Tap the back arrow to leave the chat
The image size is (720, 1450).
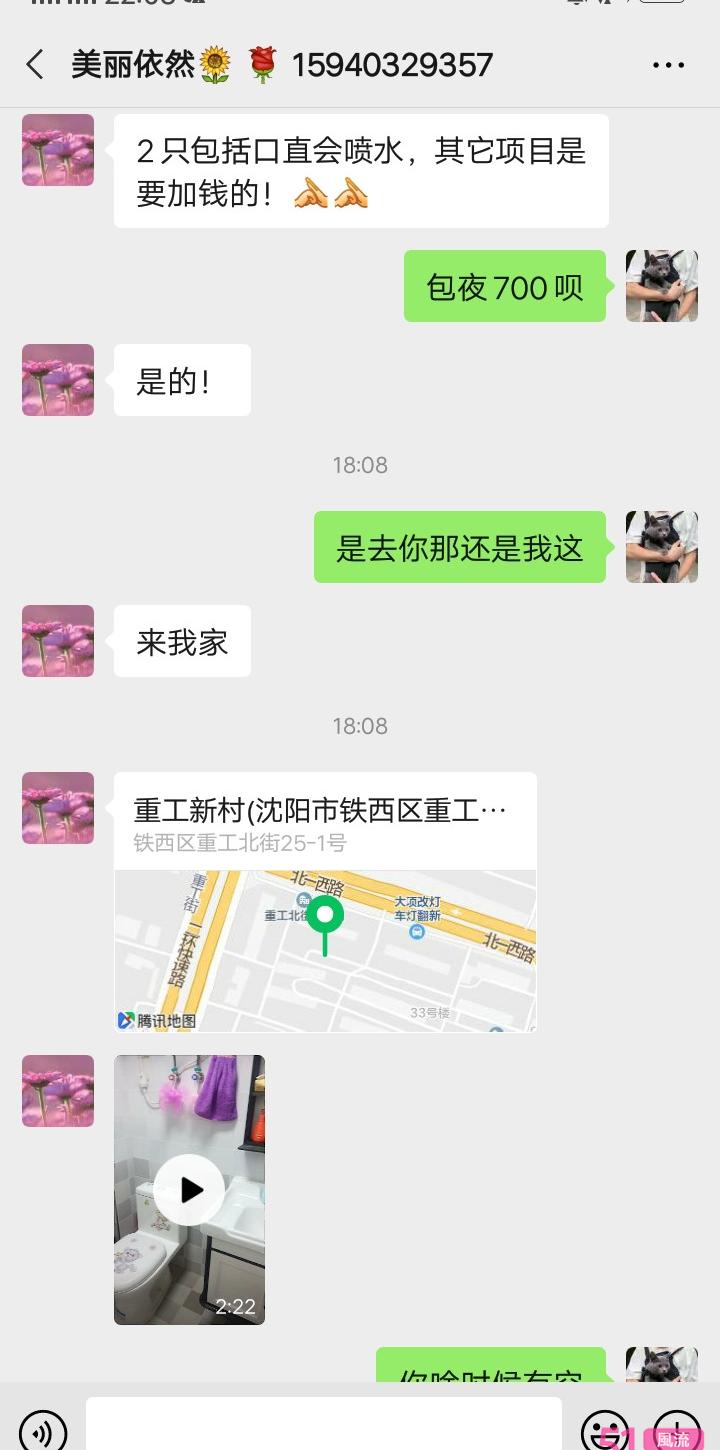coord(34,64)
